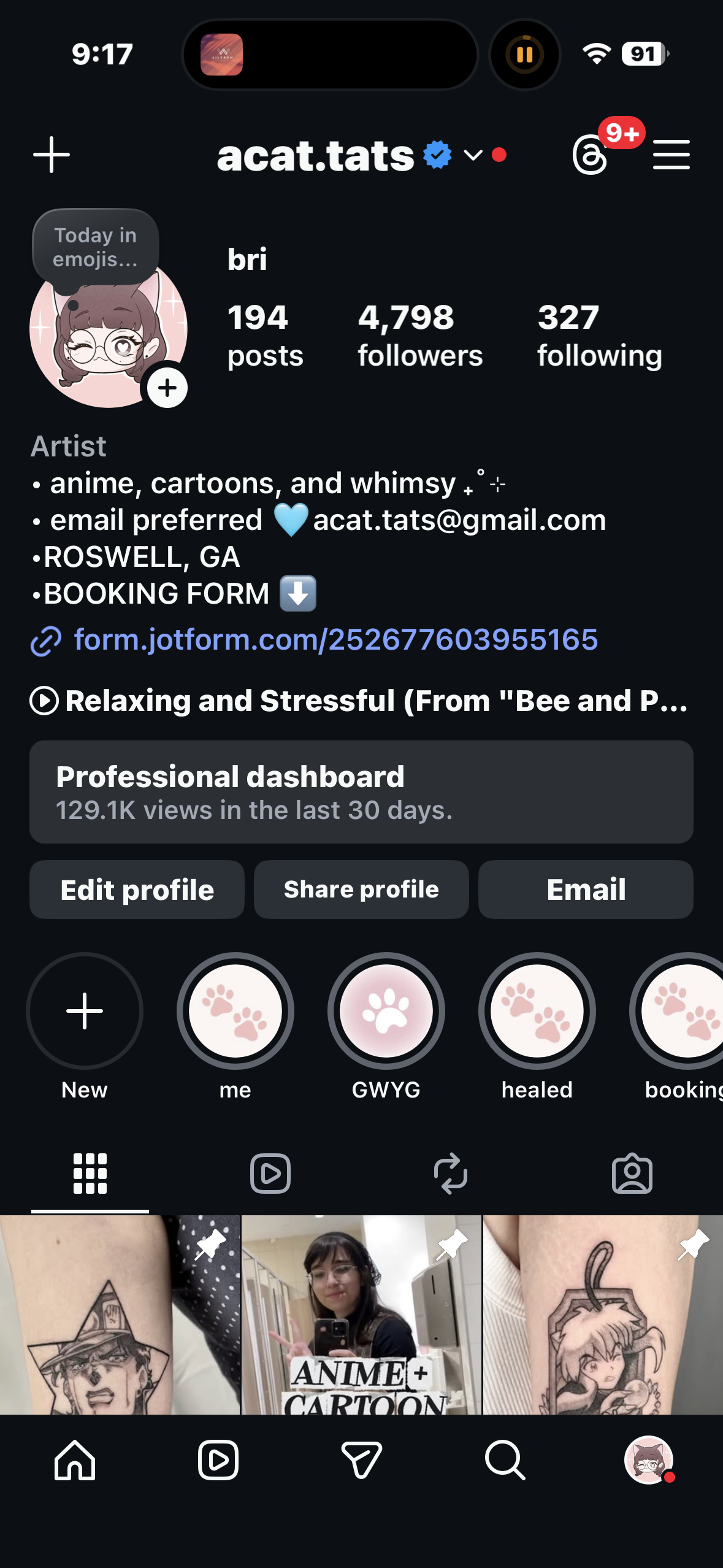Open the jotform booking form link
Viewport: 723px width, 1568px height.
[335, 640]
